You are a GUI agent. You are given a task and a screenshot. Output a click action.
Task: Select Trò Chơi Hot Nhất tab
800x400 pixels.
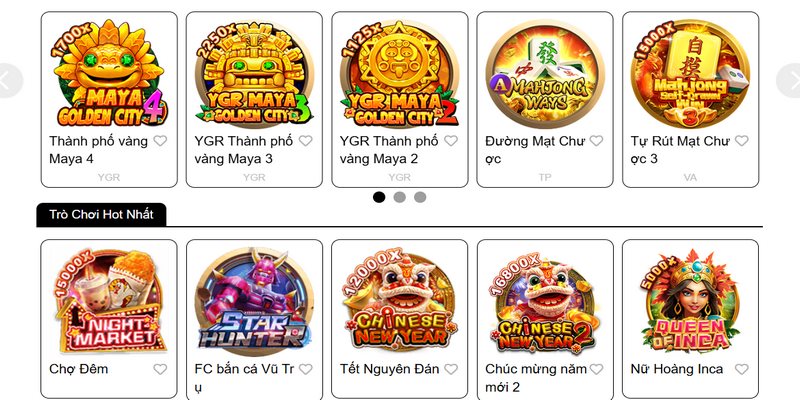coord(101,215)
